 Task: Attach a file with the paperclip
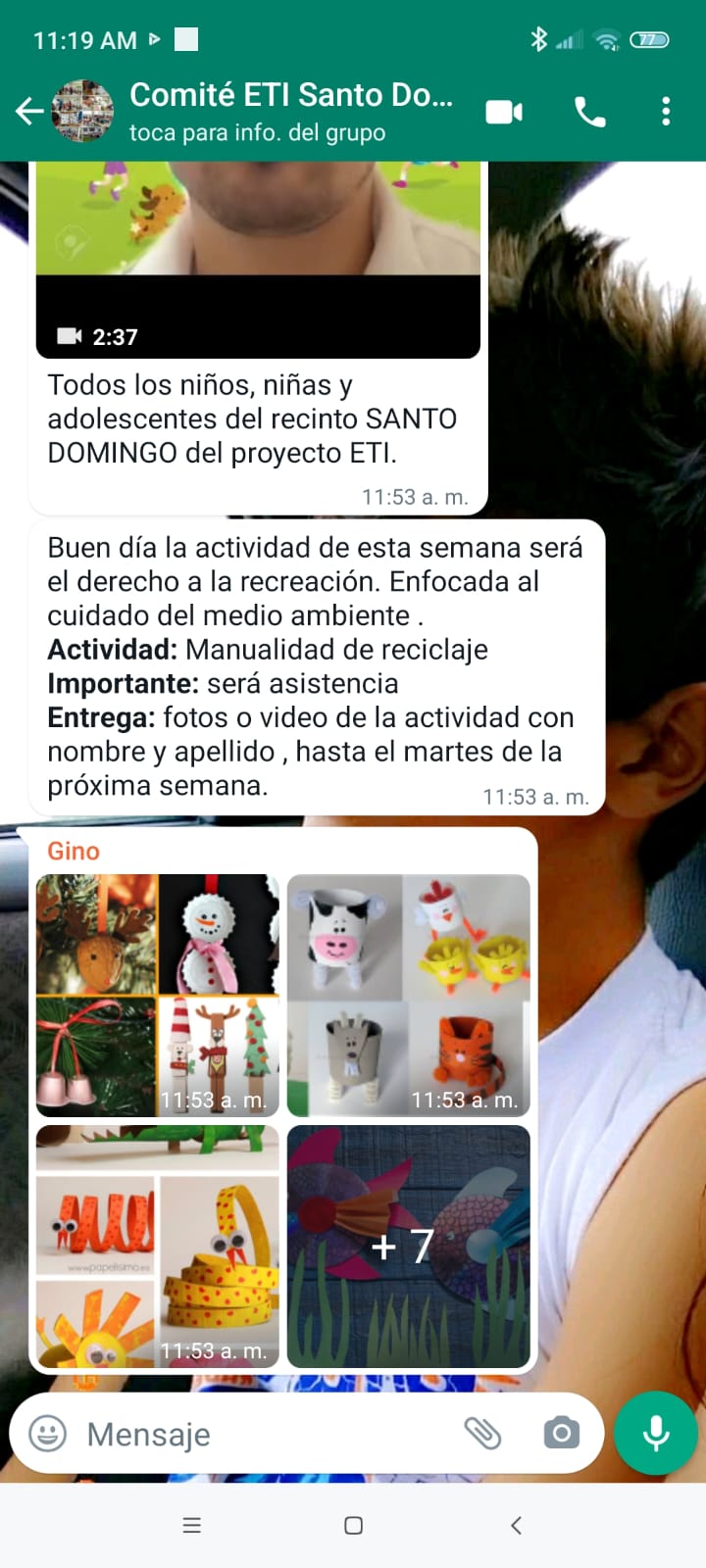click(x=482, y=1434)
